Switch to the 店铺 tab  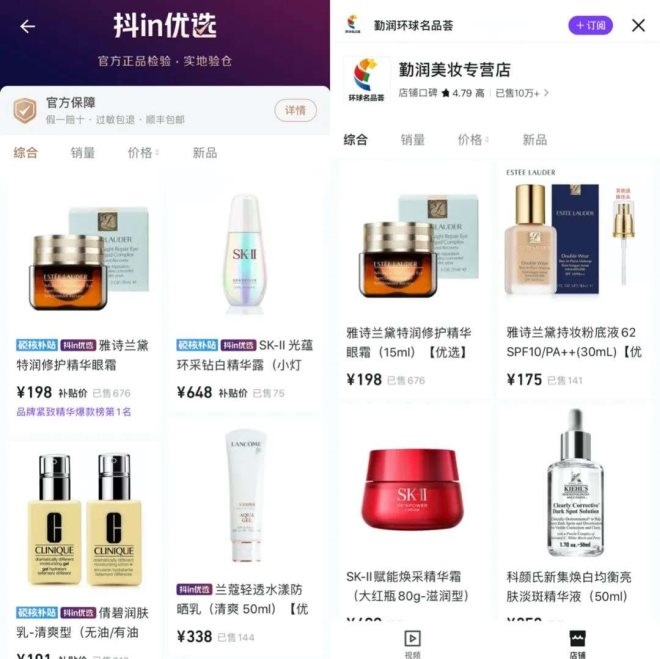point(577,642)
